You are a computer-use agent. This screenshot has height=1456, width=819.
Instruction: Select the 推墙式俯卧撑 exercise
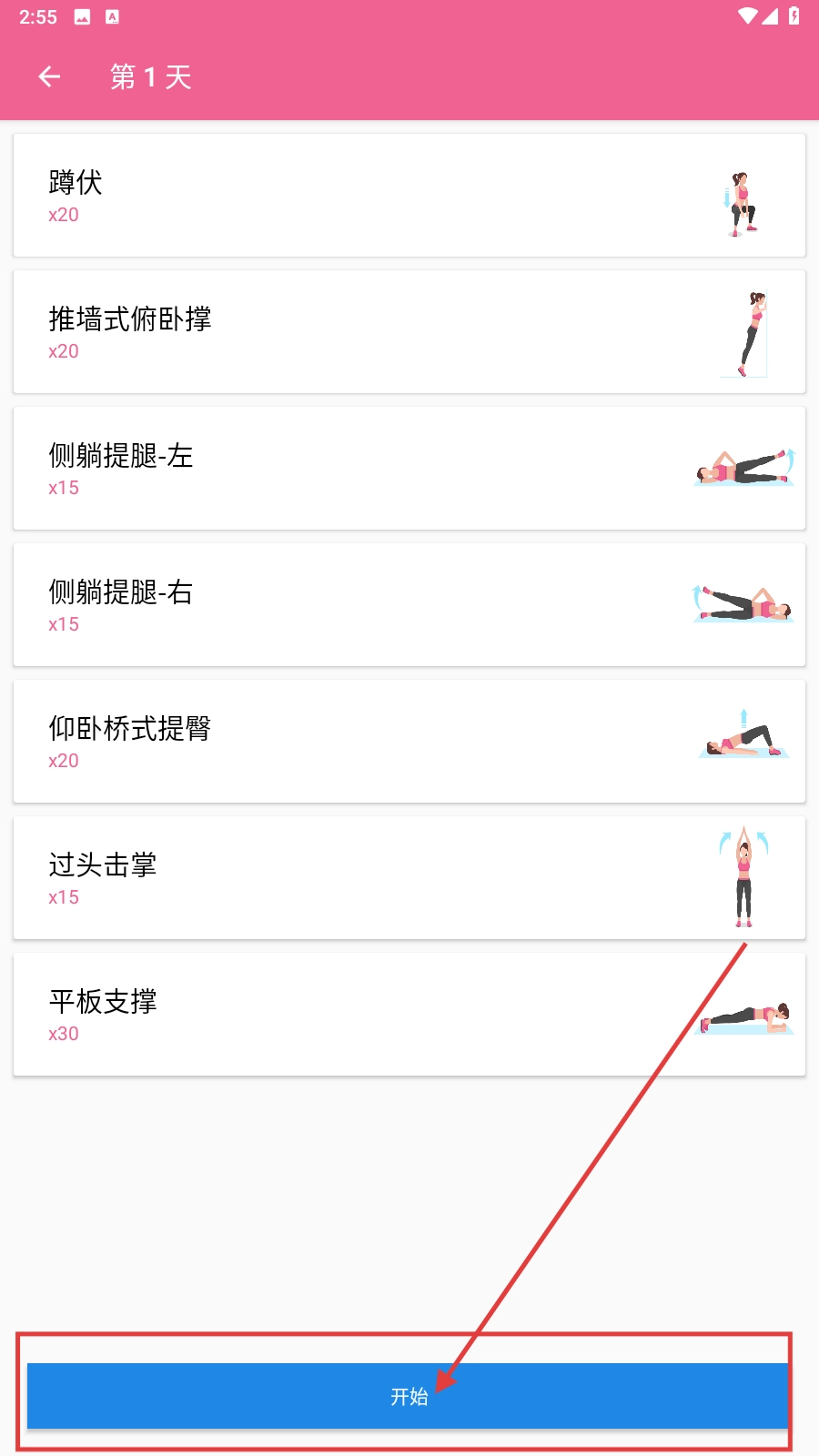409,332
